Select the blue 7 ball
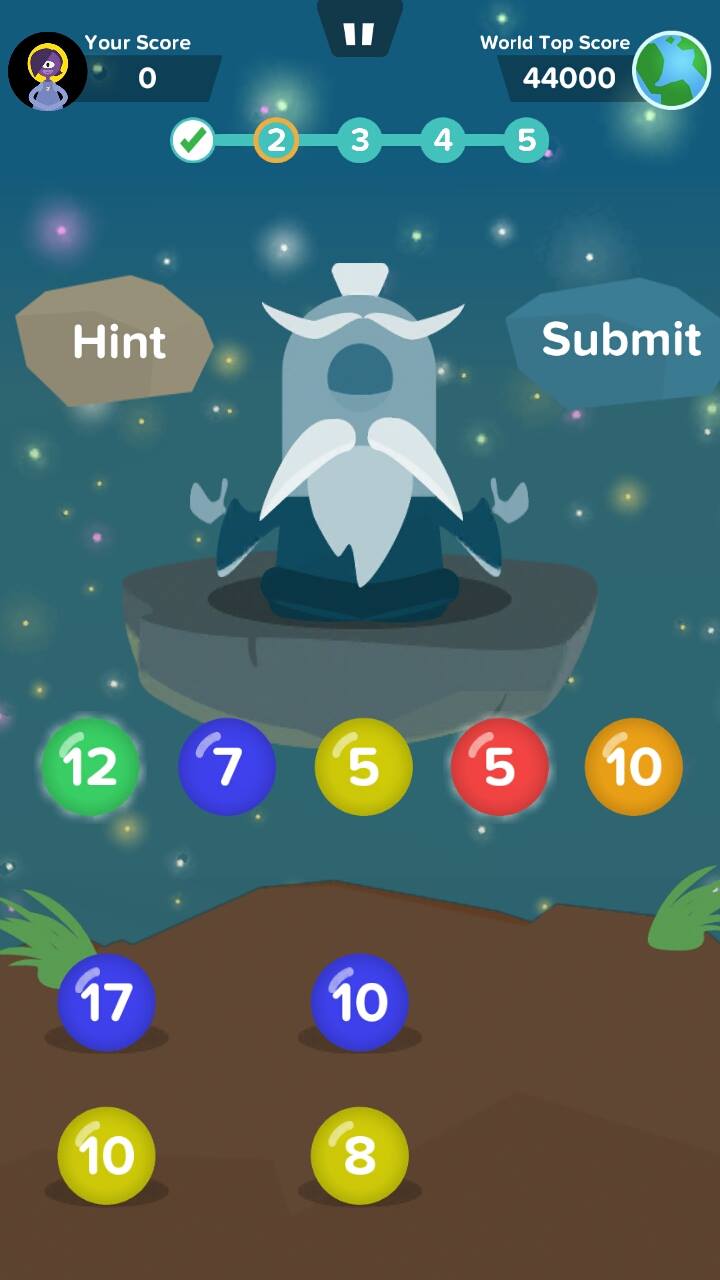Image resolution: width=720 pixels, height=1280 pixels. pos(227,767)
